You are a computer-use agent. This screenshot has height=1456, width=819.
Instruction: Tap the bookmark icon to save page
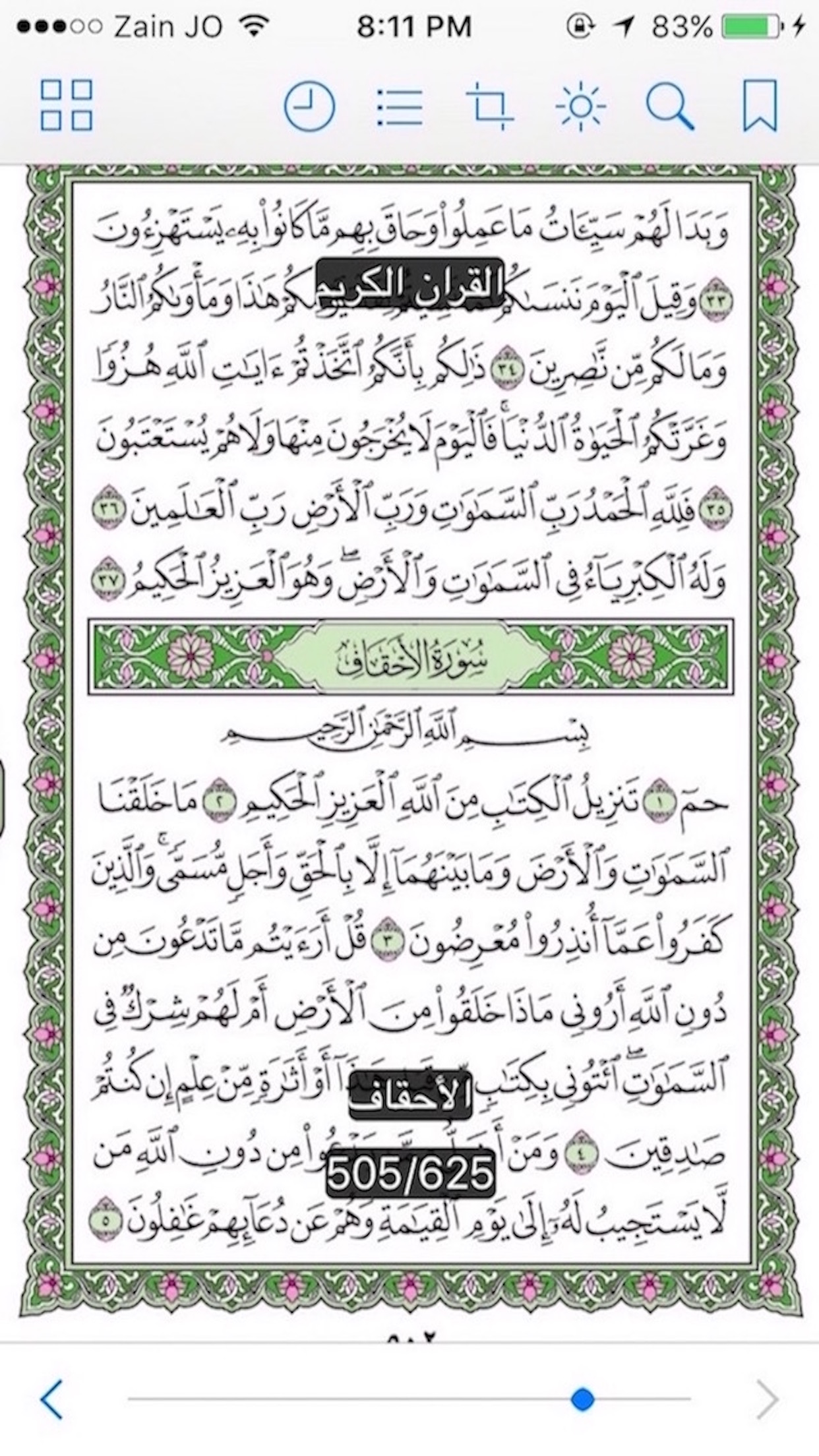click(762, 106)
